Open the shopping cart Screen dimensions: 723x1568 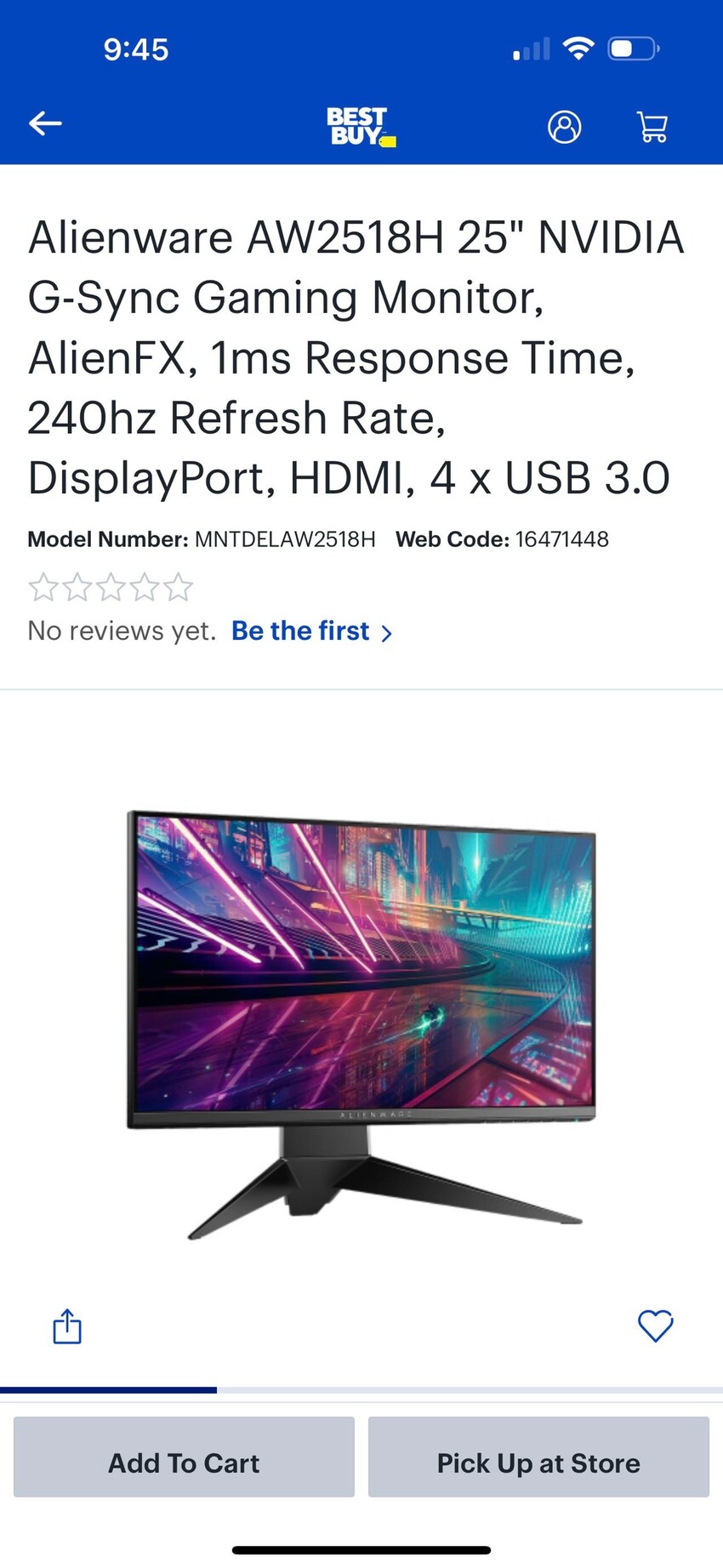[x=652, y=127]
